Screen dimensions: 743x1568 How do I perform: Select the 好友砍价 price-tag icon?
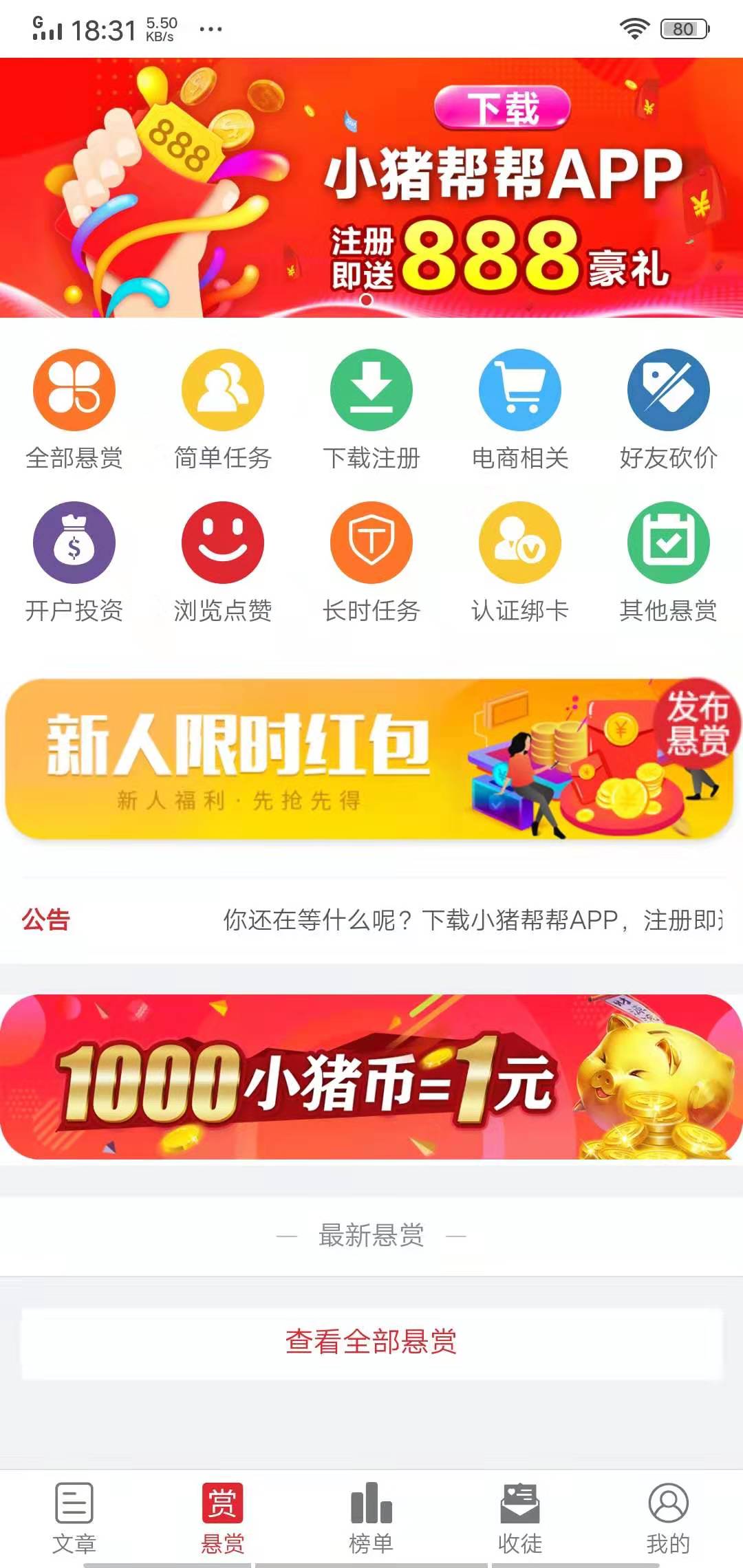click(x=669, y=389)
